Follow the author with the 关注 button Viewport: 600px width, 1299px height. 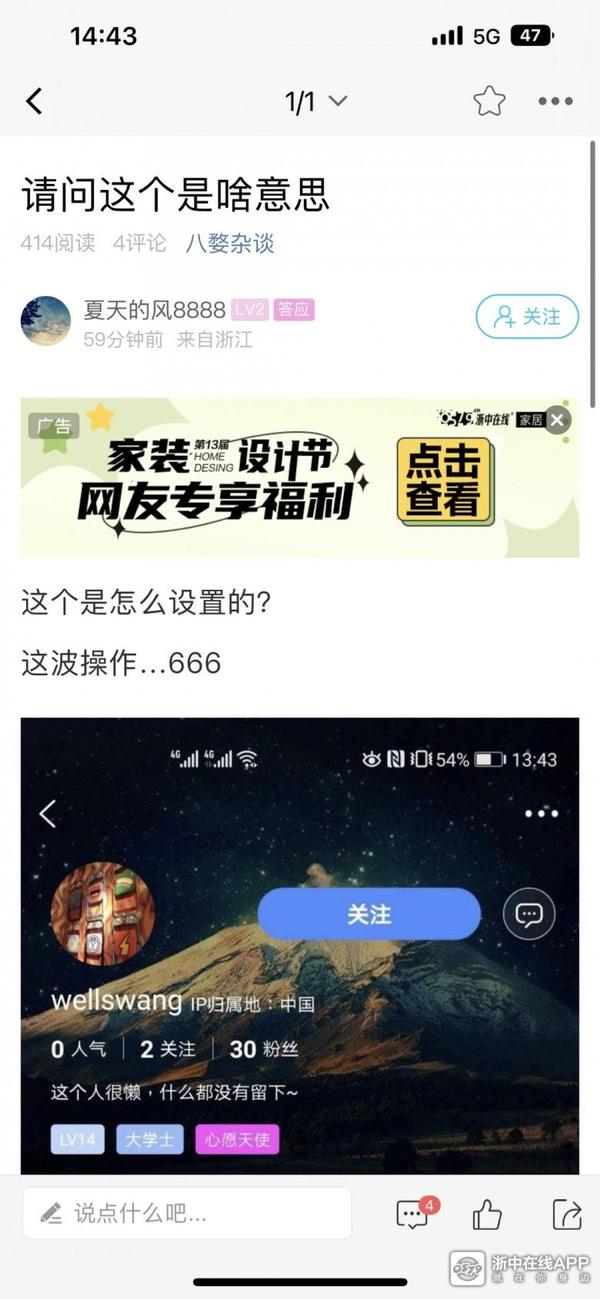coord(527,317)
